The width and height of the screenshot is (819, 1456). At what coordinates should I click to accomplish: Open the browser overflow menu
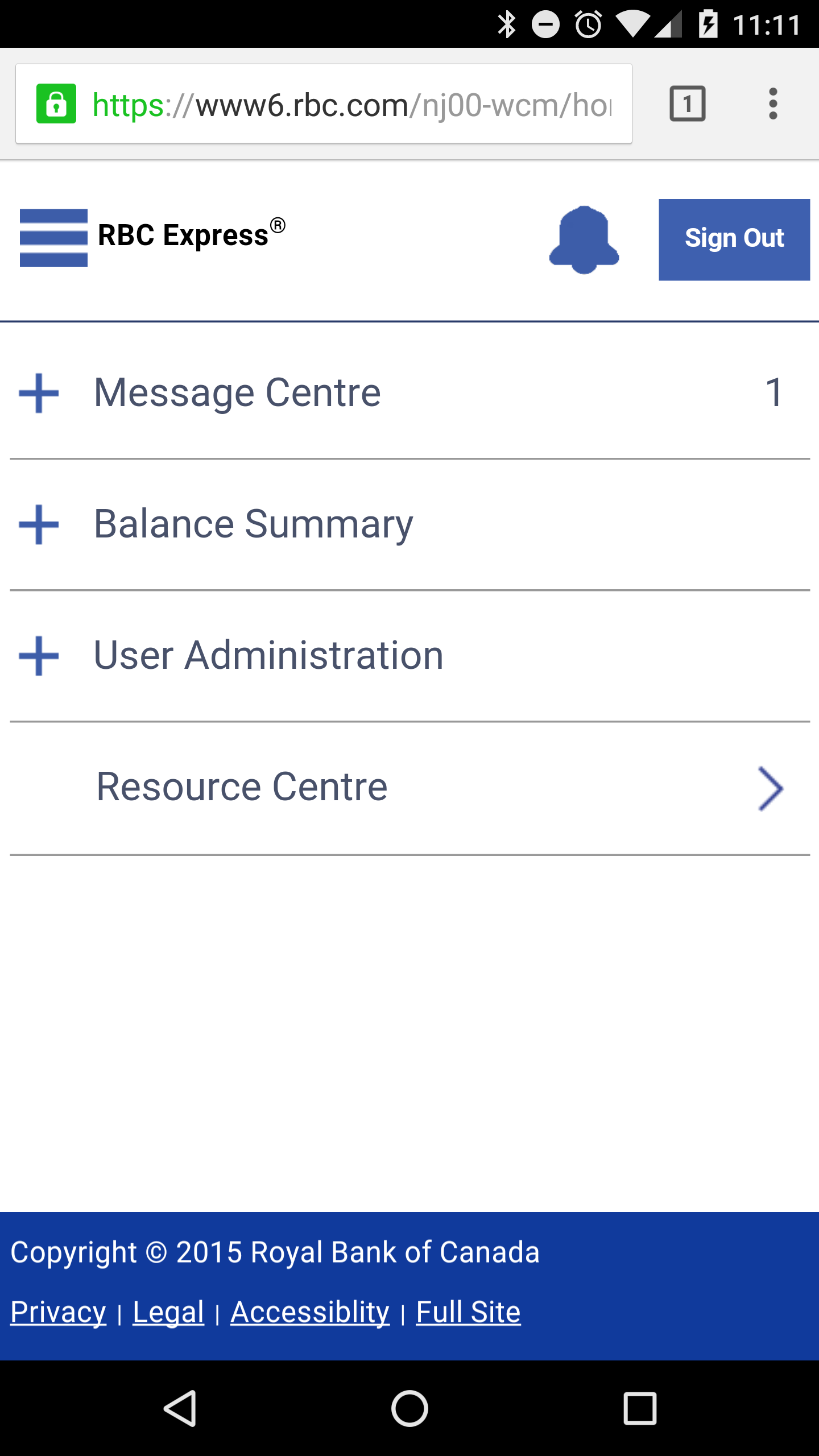[x=772, y=104]
